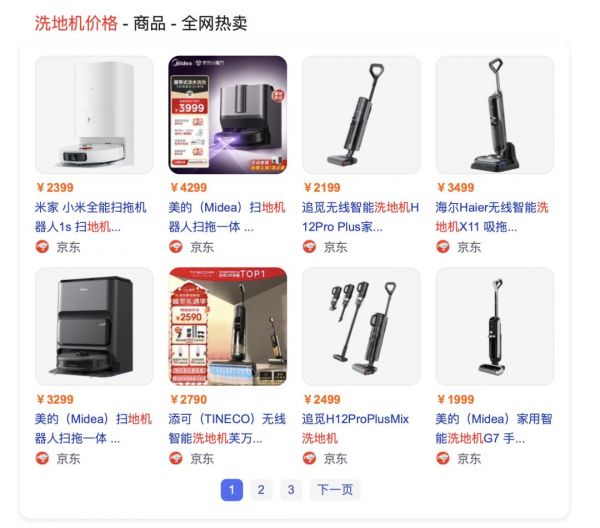This screenshot has width=600, height=528.
Task: Go to page 3 of results
Action: [290, 490]
